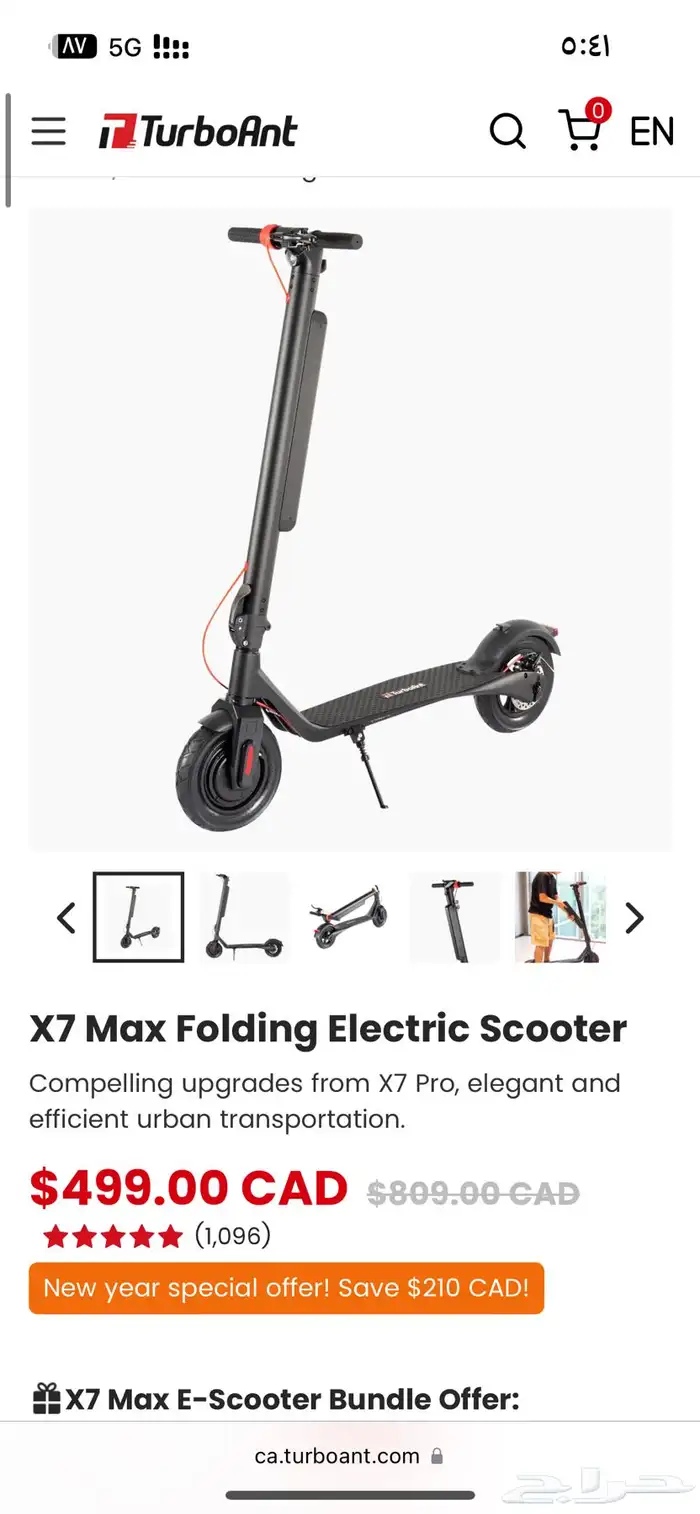Open the hamburger menu
The height and width of the screenshot is (1514, 700).
48,132
